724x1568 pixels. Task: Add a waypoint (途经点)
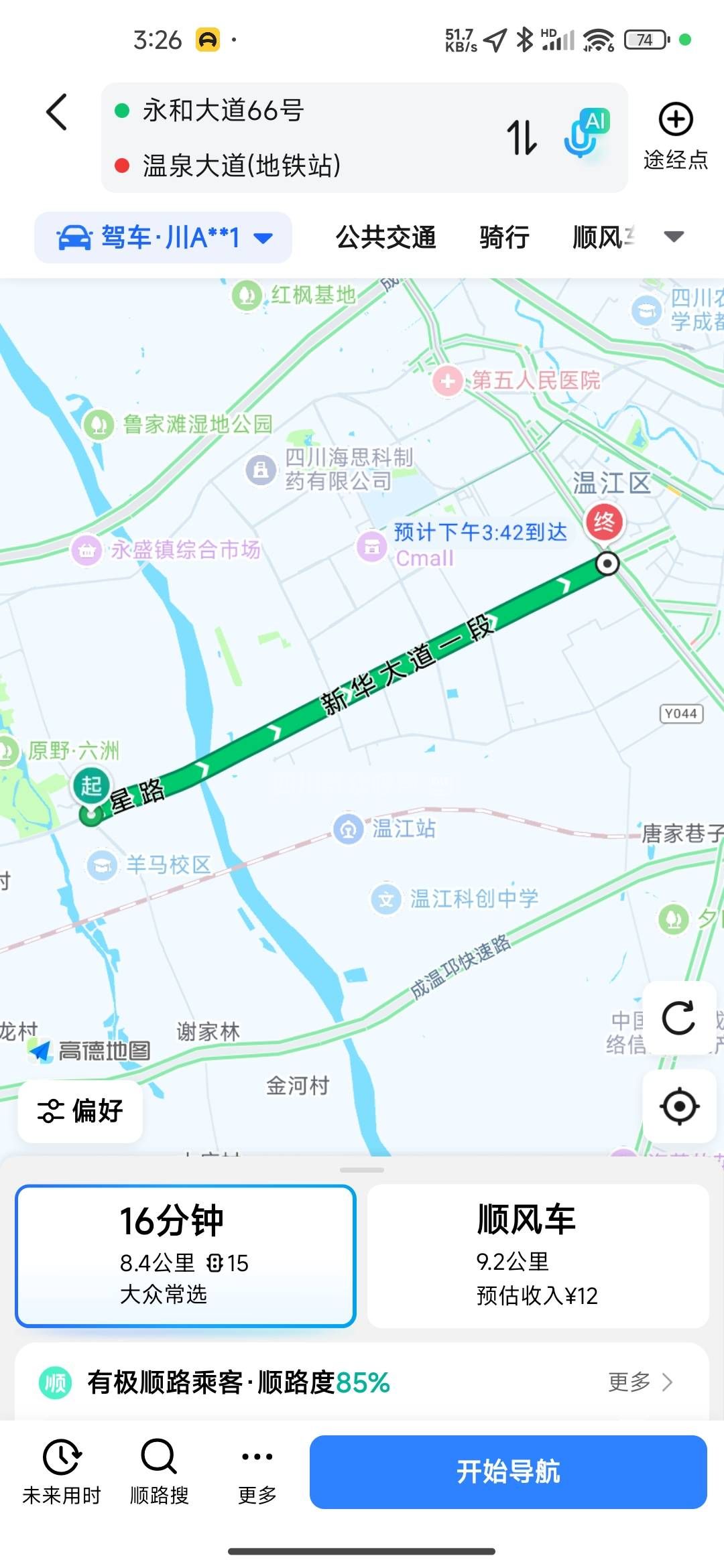[675, 136]
